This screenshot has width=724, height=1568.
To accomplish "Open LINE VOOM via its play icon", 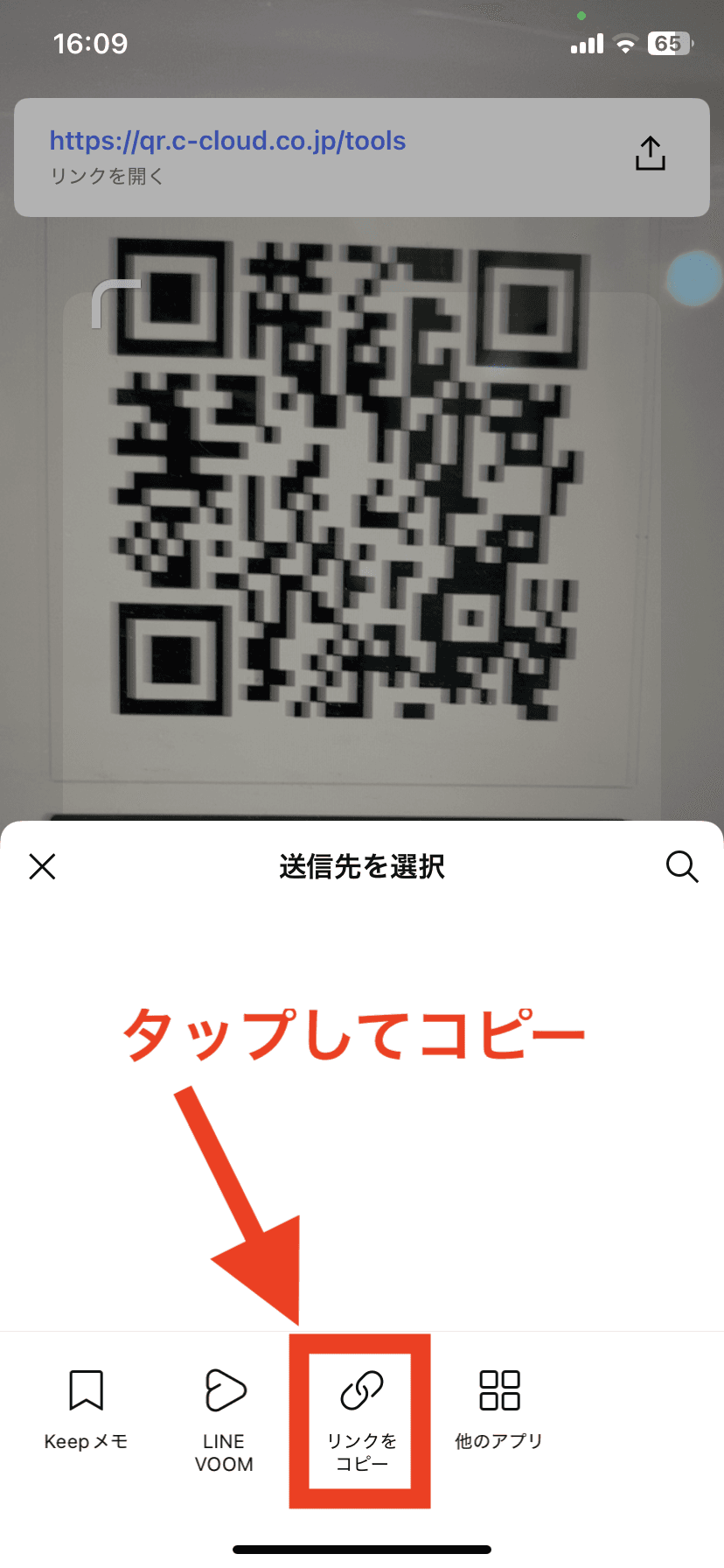I will pyautogui.click(x=224, y=1389).
